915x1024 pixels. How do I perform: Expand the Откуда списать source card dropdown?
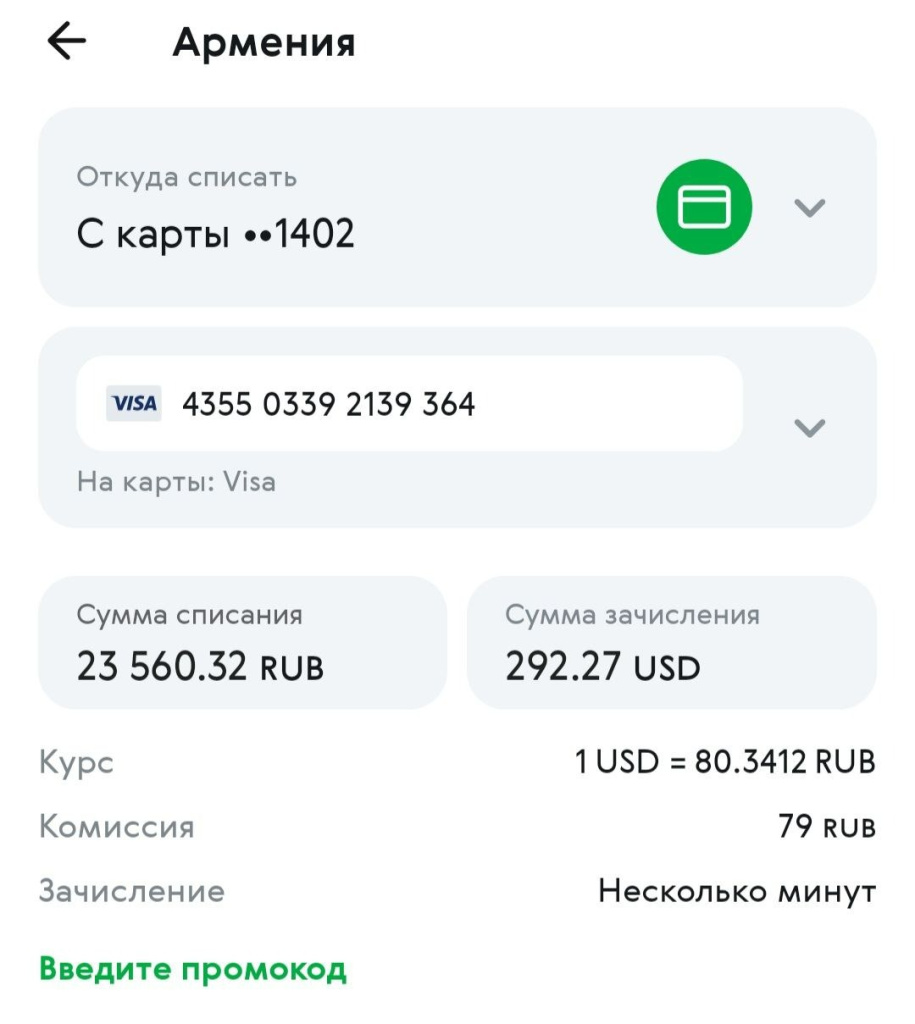809,208
